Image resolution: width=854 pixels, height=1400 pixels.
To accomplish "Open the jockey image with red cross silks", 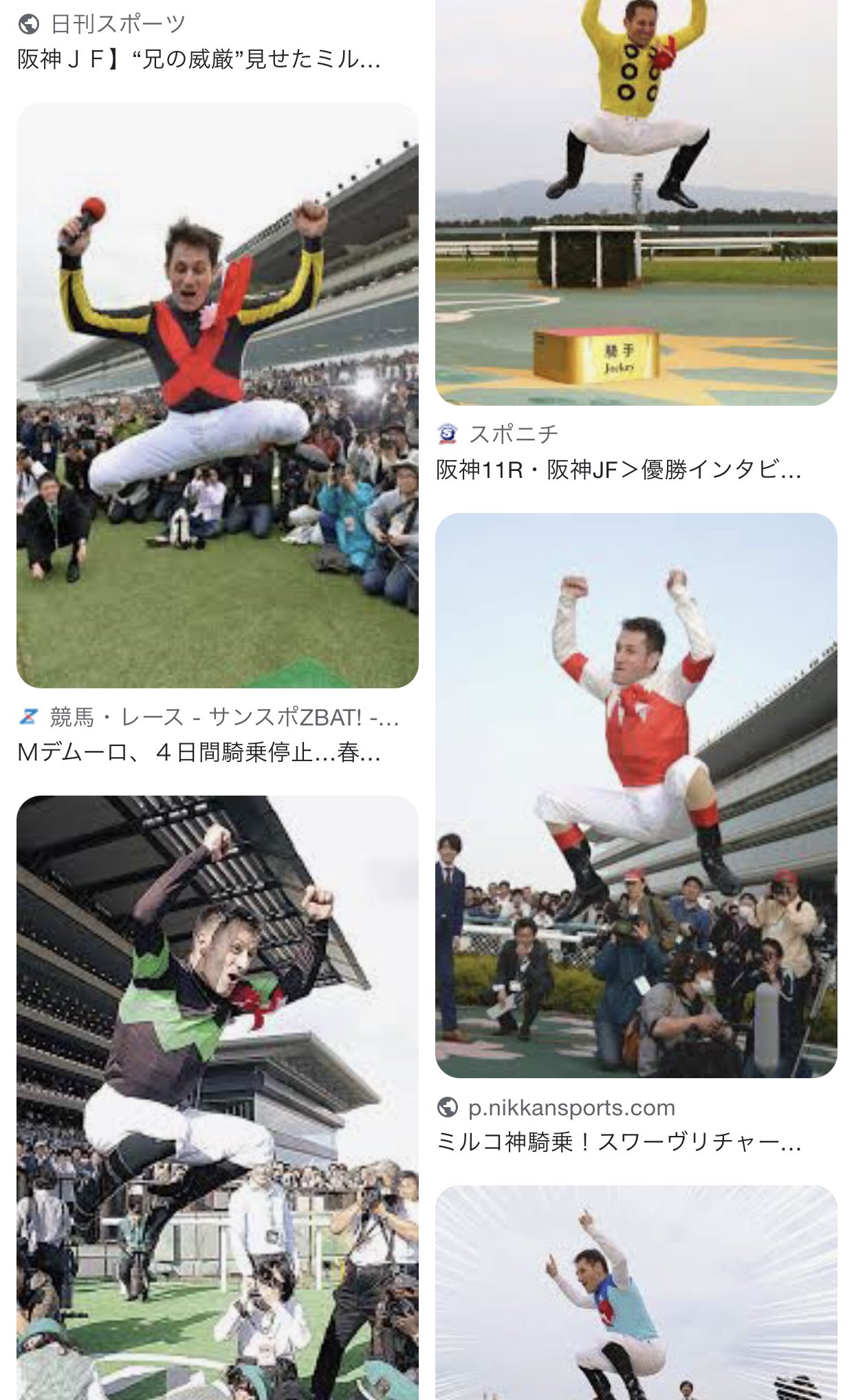I will (217, 395).
